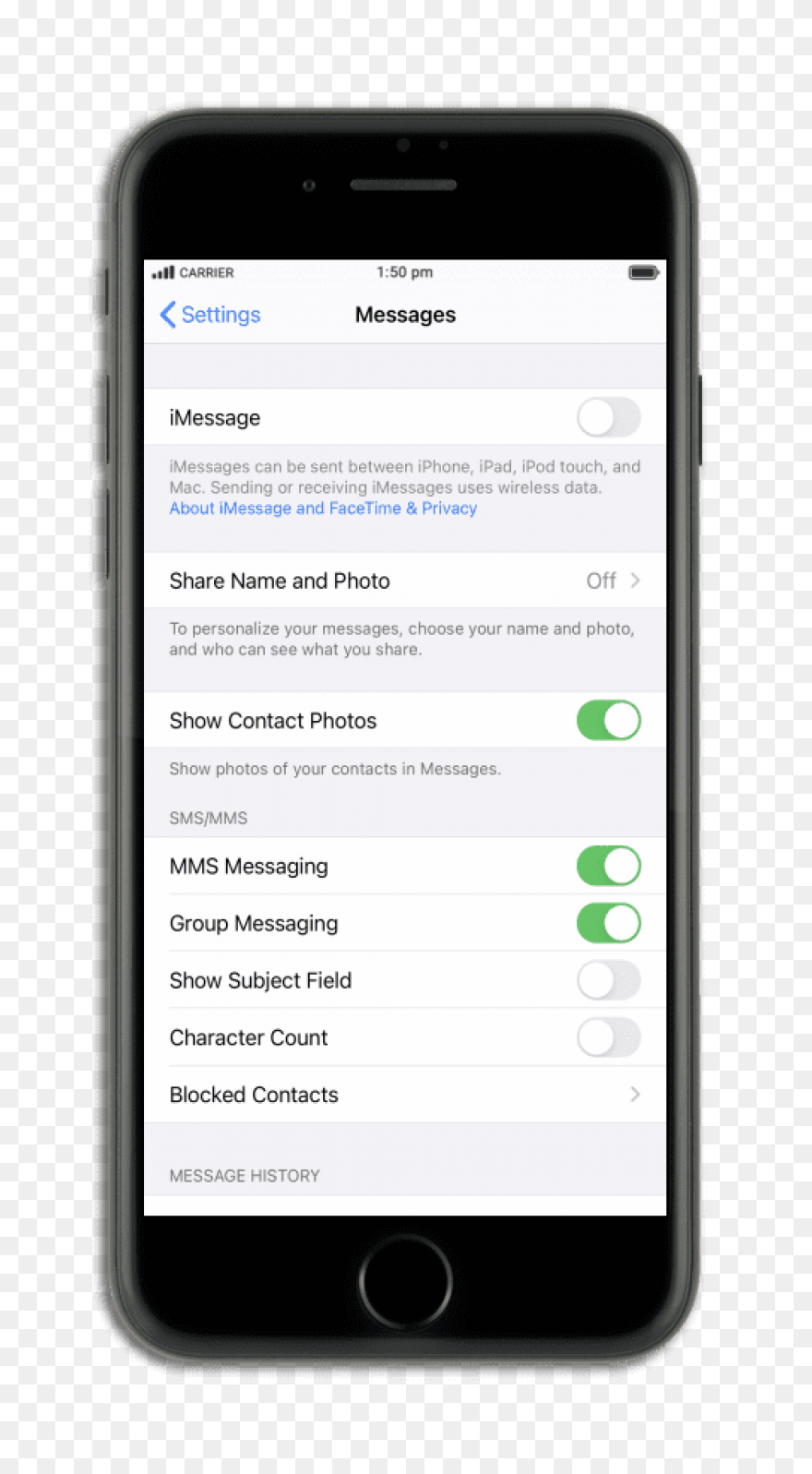
Task: Disable Show Contact Photos
Action: tap(608, 721)
